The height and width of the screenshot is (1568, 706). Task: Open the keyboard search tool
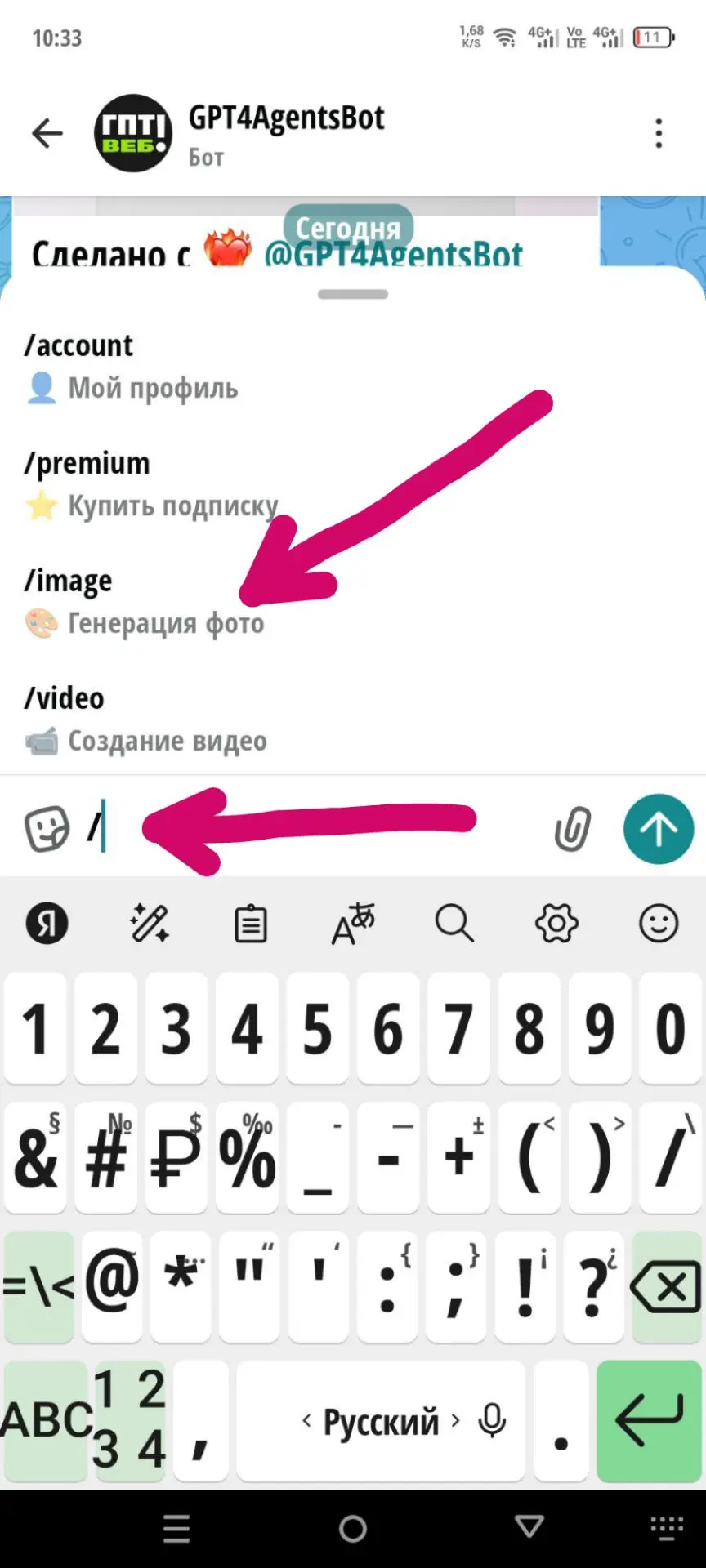point(454,924)
